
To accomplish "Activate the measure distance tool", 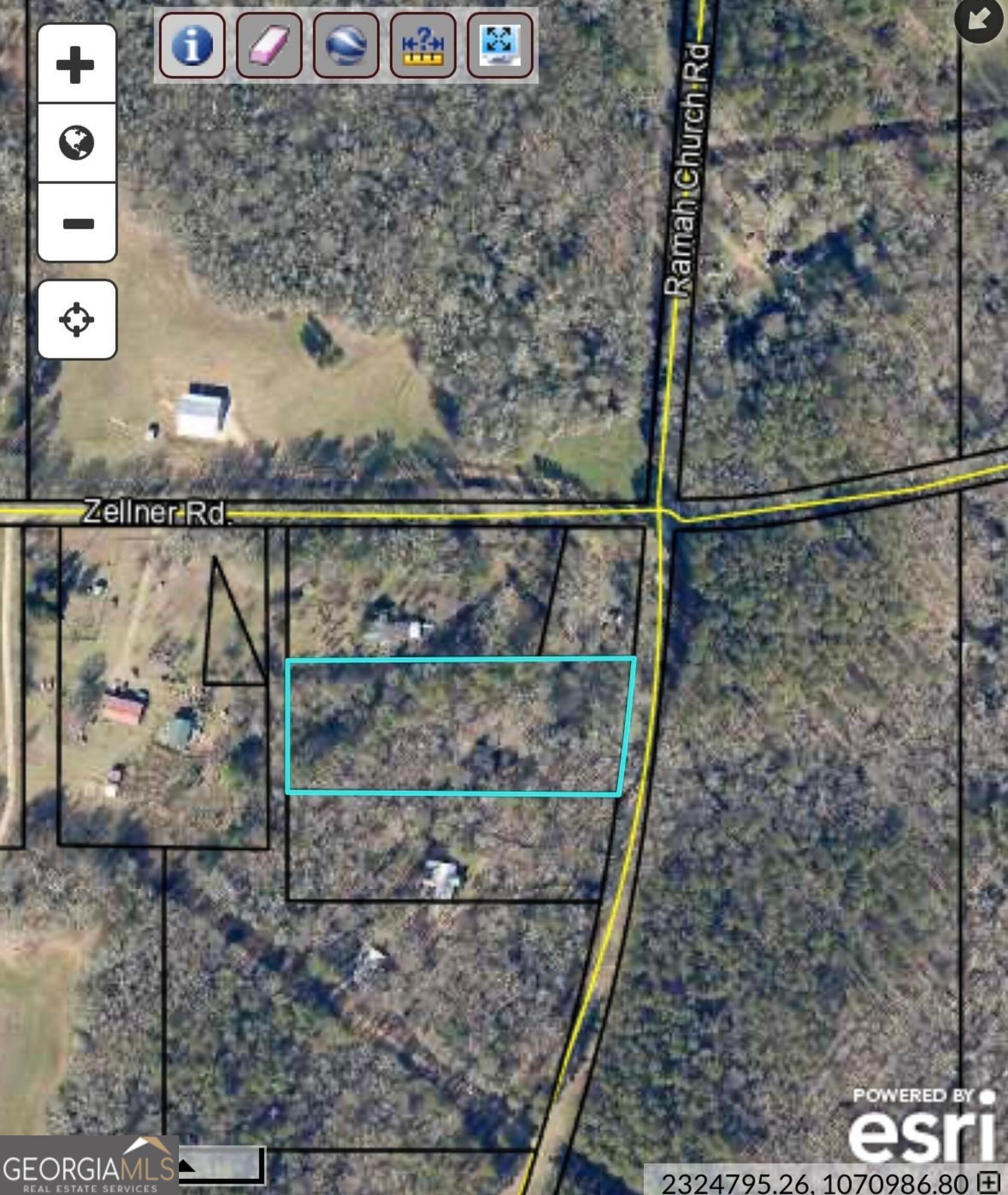I will pyautogui.click(x=423, y=45).
